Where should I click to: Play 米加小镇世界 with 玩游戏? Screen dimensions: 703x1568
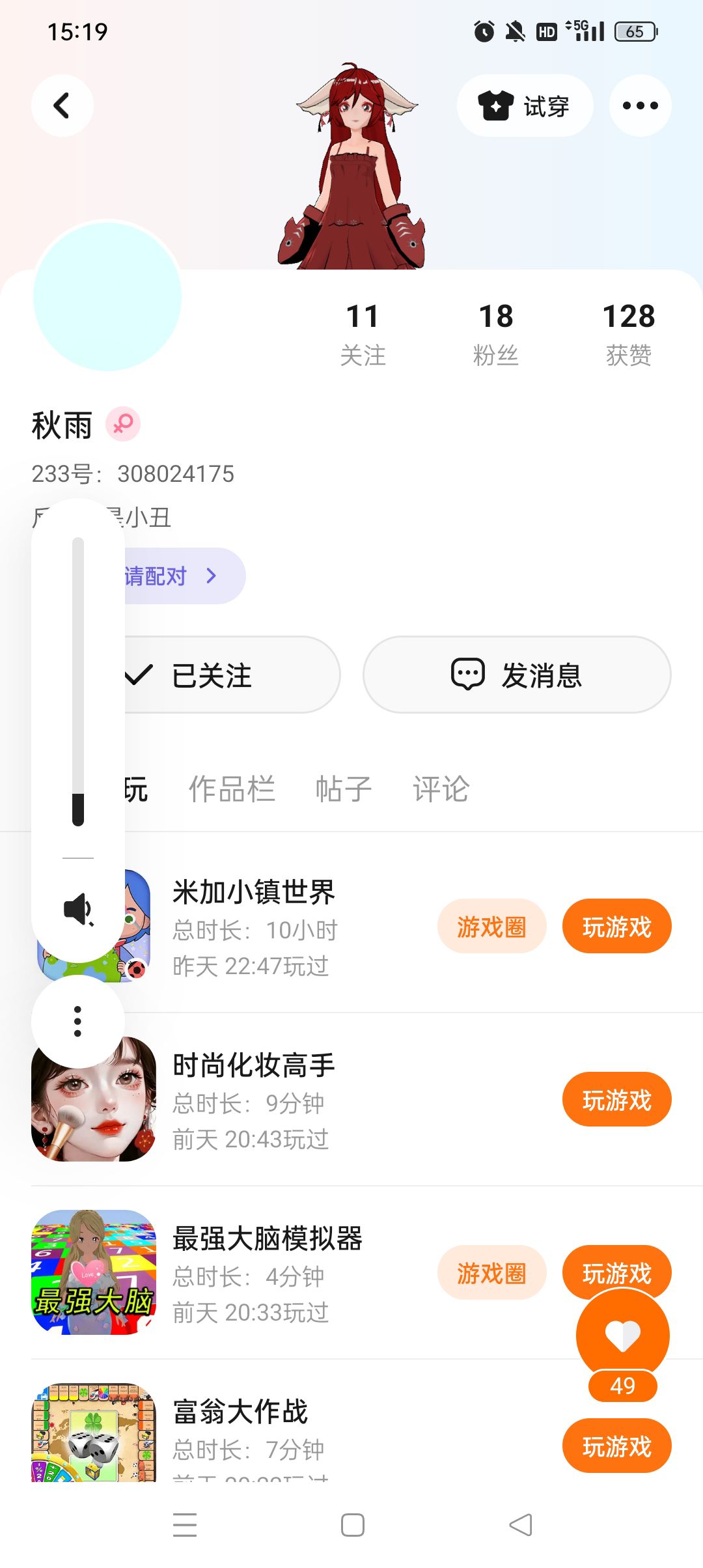click(616, 927)
